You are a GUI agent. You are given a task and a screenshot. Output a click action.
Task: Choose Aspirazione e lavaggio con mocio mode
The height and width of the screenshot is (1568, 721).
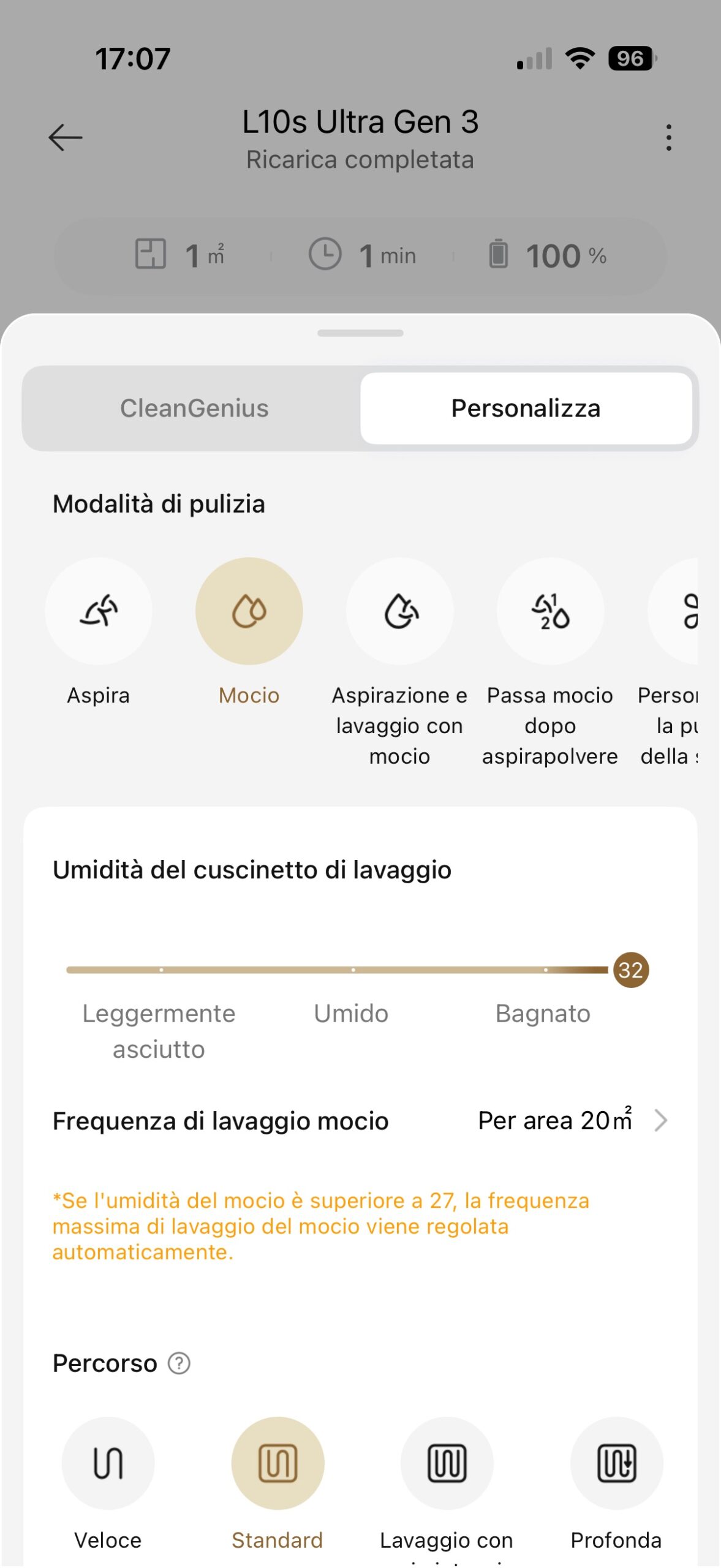399,611
